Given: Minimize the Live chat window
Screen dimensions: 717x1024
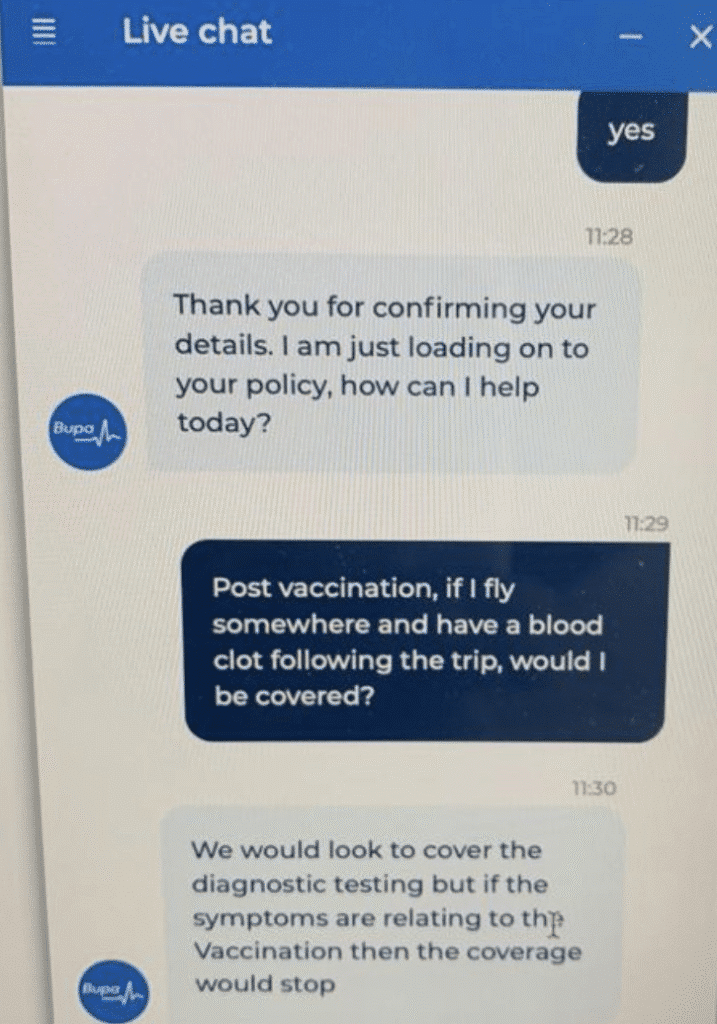Looking at the screenshot, I should click(x=629, y=37).
